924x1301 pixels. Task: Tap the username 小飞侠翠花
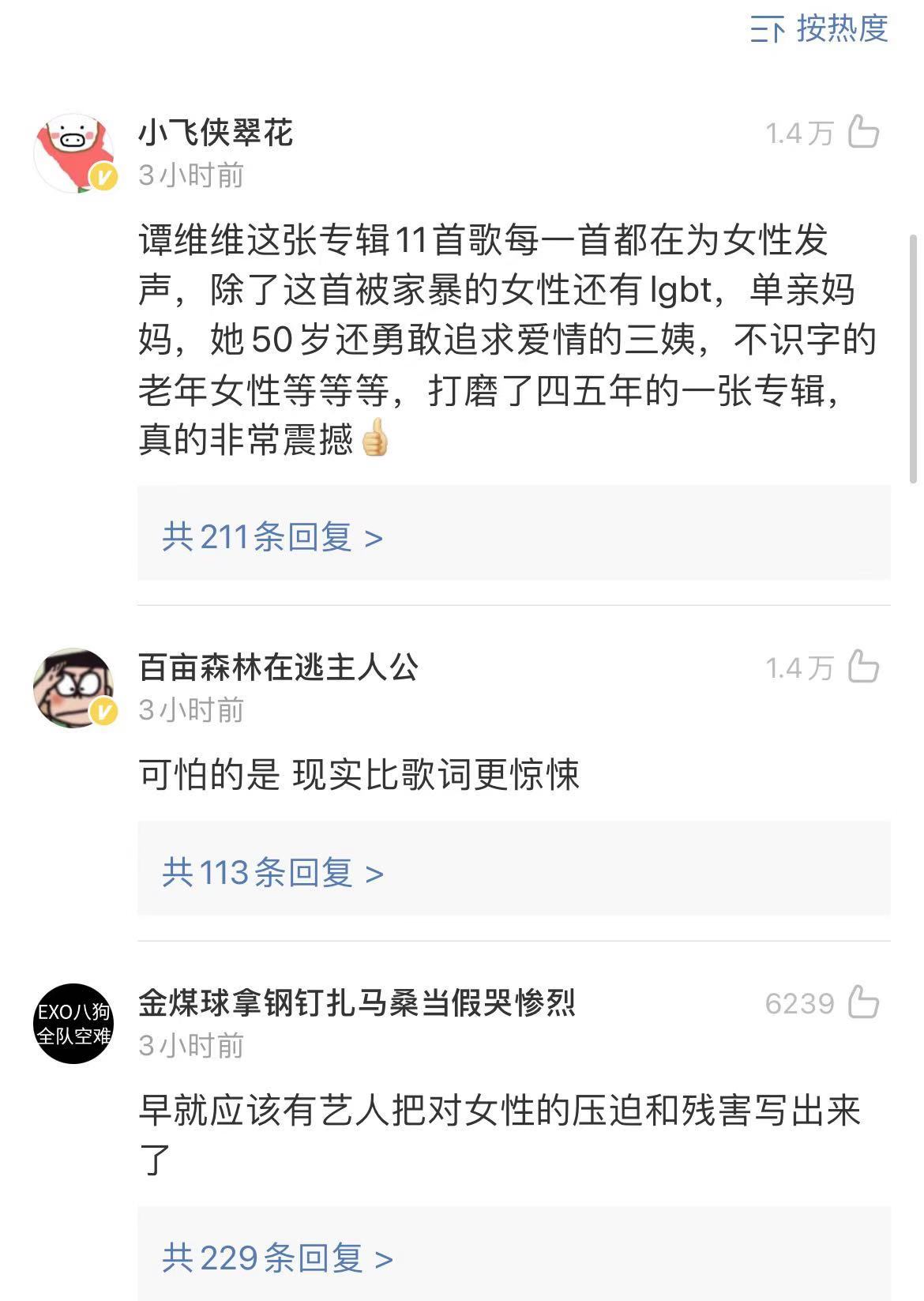tap(216, 133)
